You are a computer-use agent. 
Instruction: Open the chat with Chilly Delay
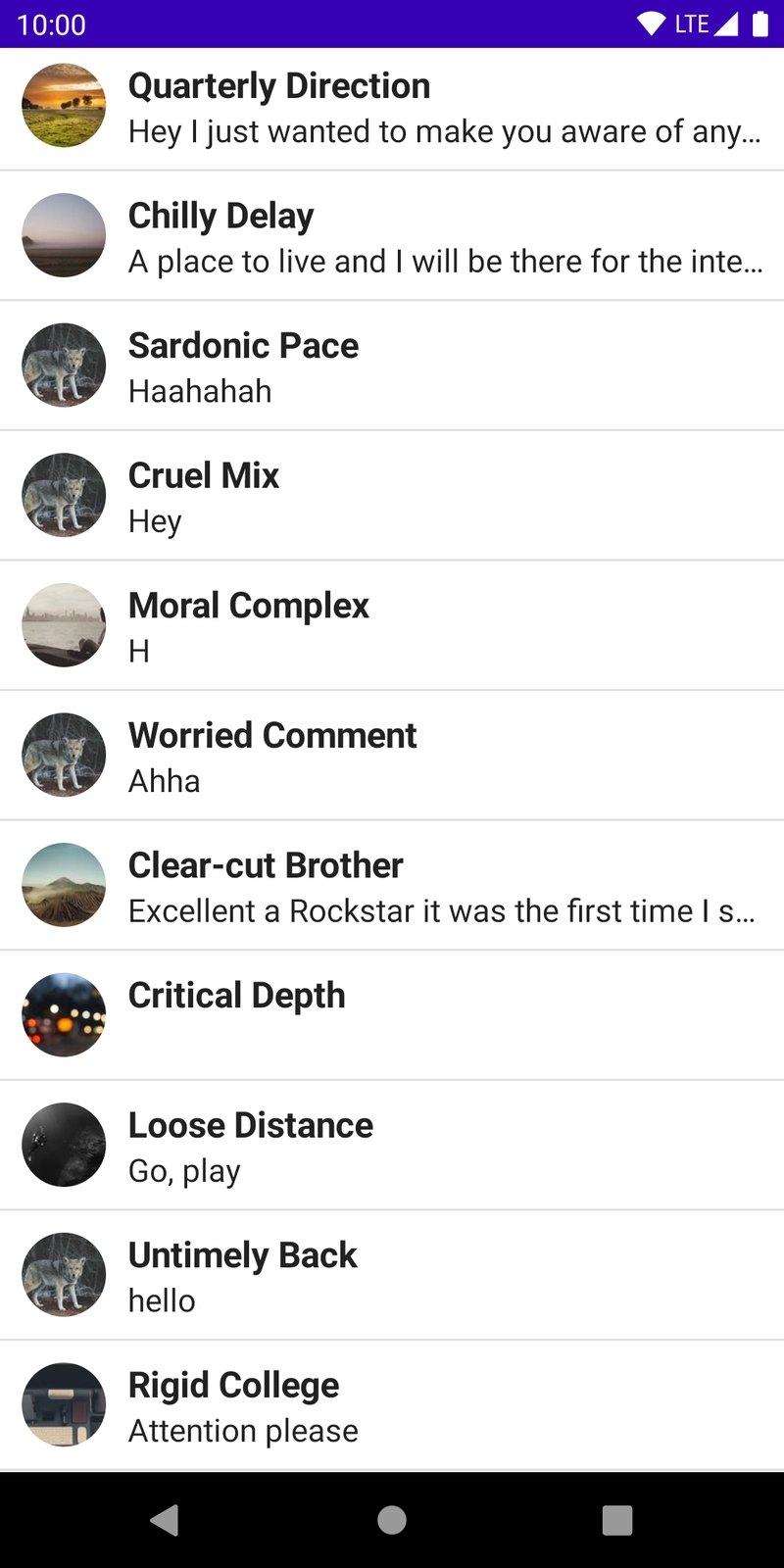pos(392,237)
